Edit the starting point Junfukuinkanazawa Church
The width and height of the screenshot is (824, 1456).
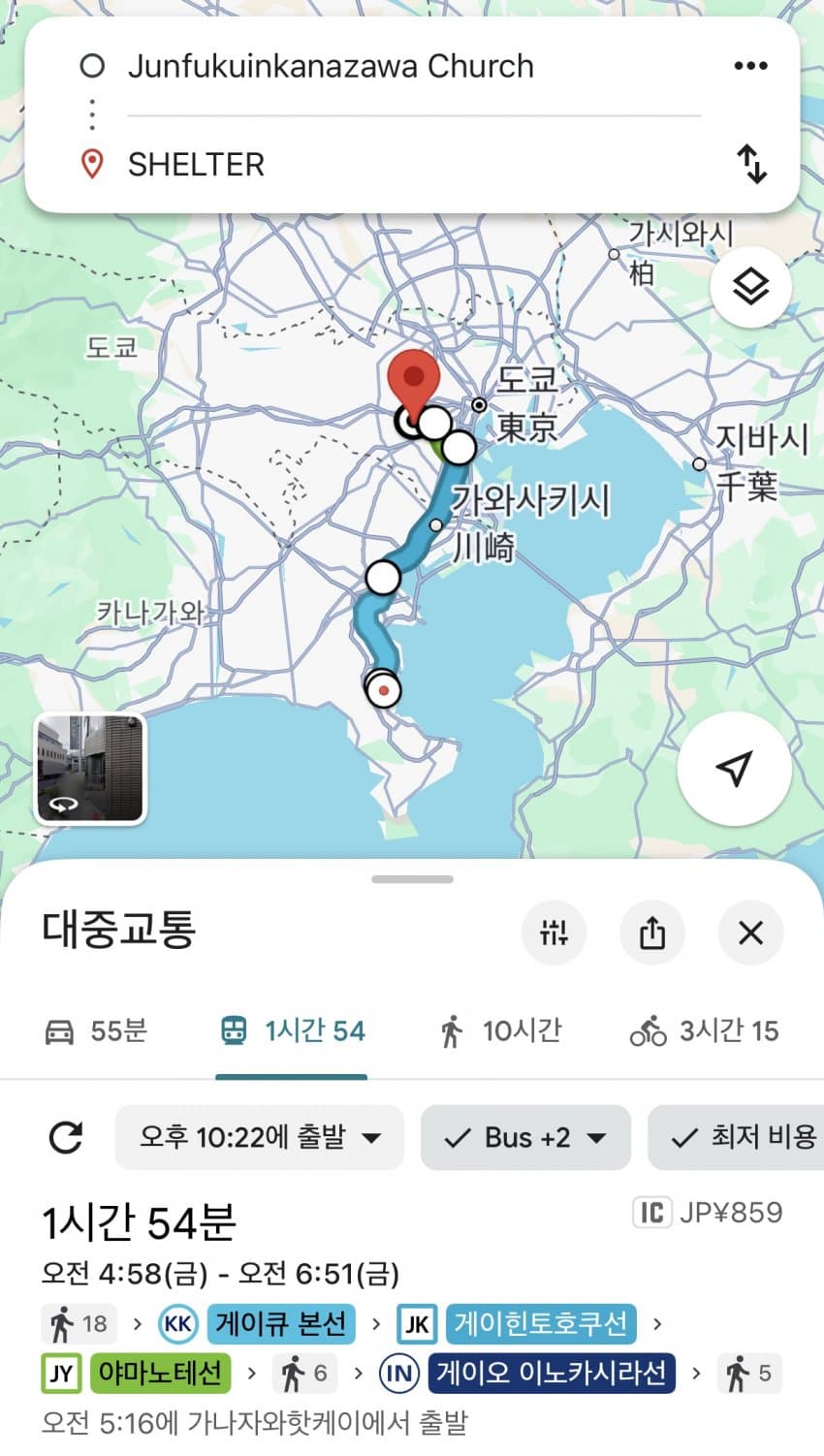330,66
